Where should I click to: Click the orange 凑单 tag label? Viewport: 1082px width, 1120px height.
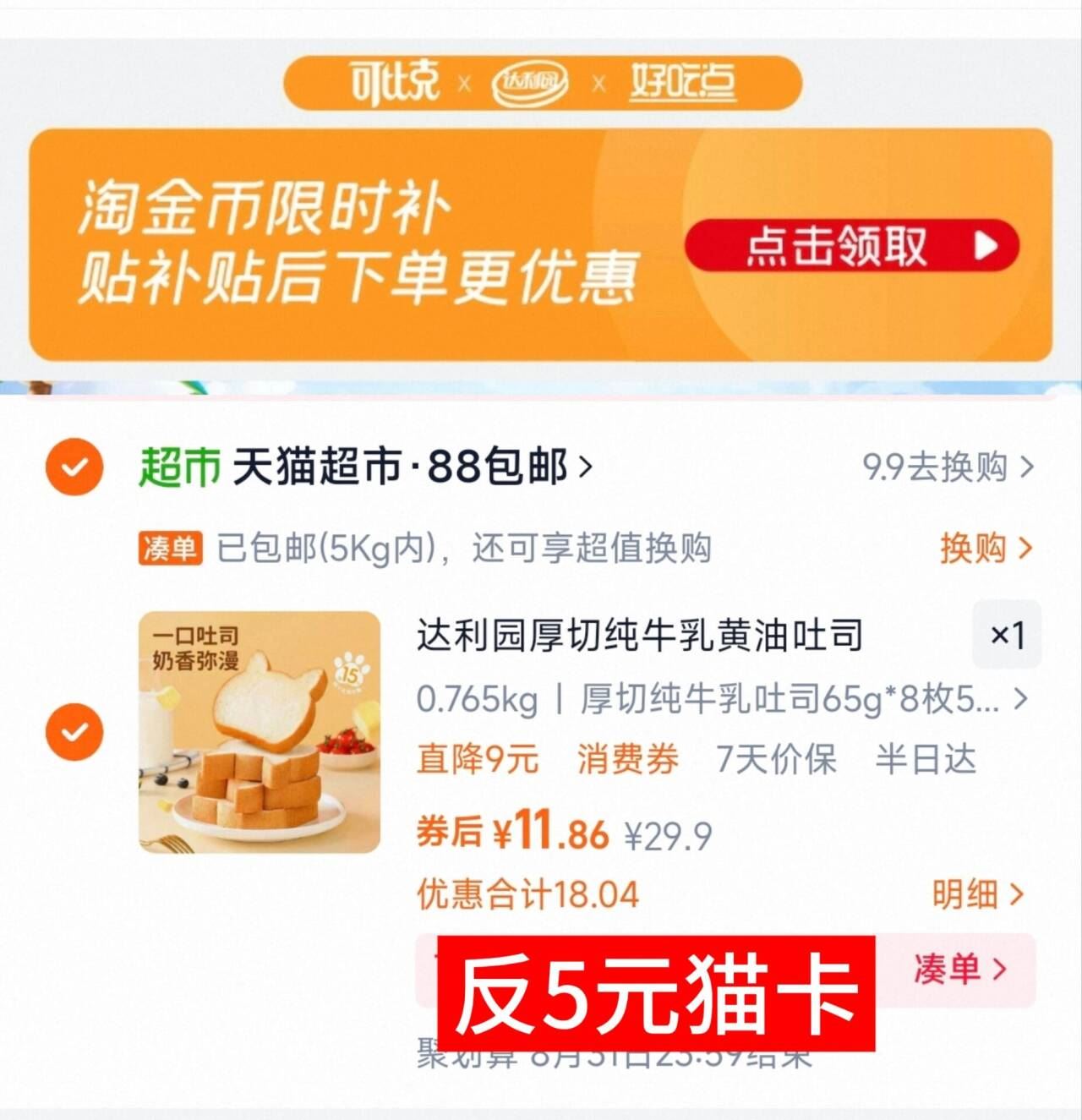pyautogui.click(x=172, y=549)
